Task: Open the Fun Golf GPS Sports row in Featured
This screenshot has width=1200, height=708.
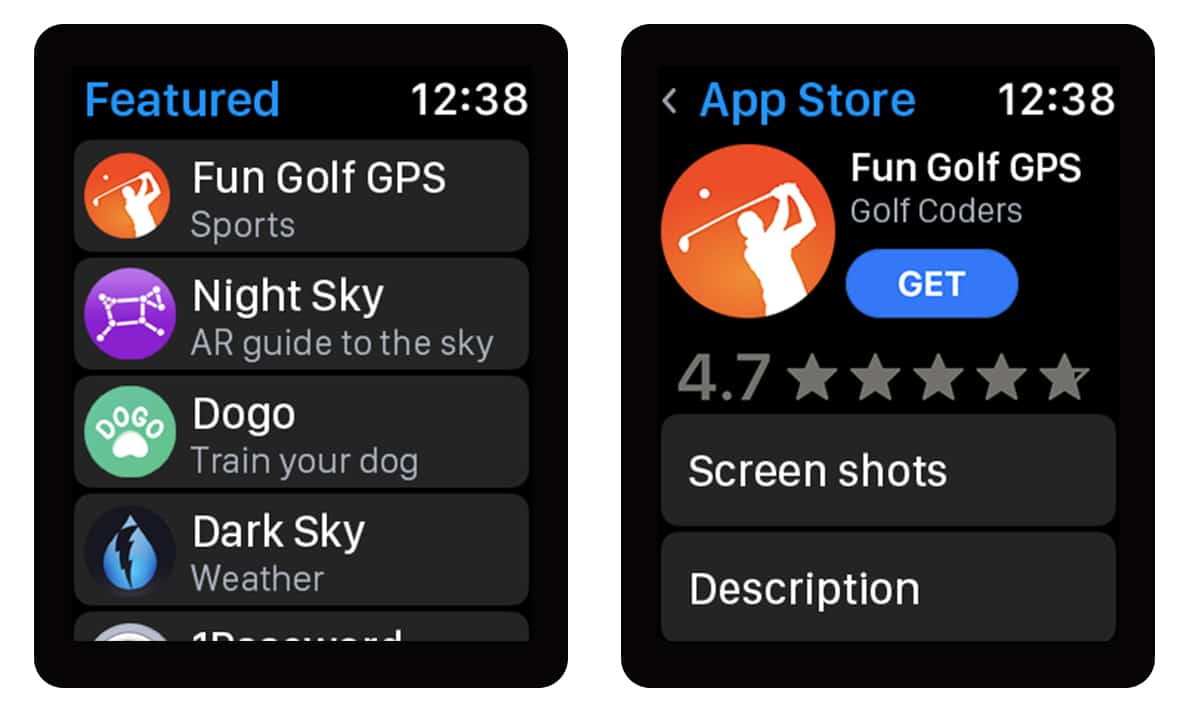Action: (x=300, y=196)
